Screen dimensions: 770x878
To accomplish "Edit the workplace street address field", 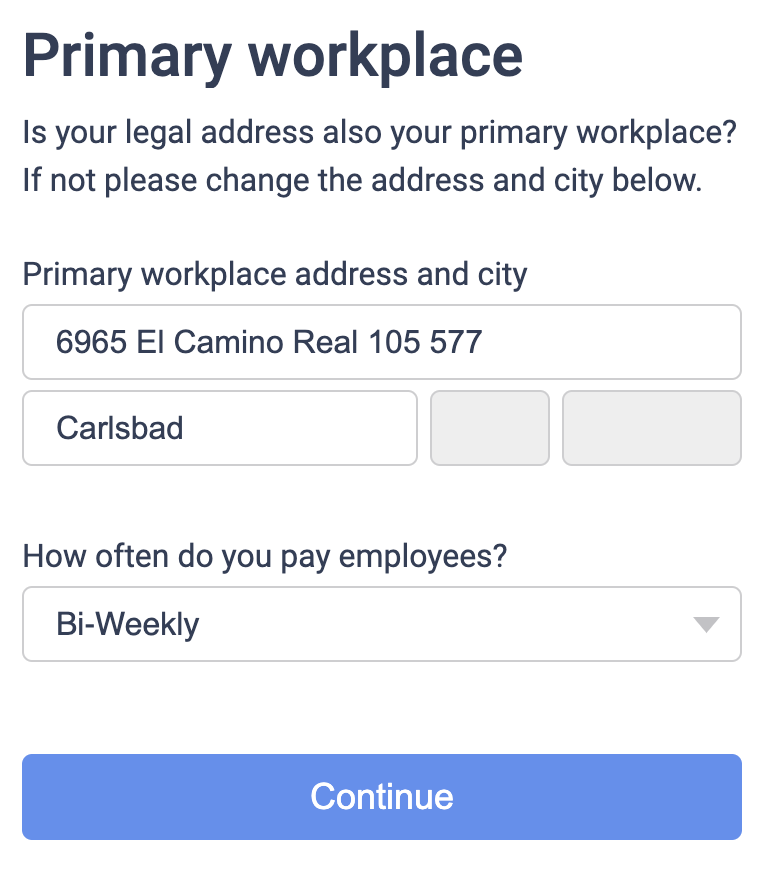I will pos(381,343).
